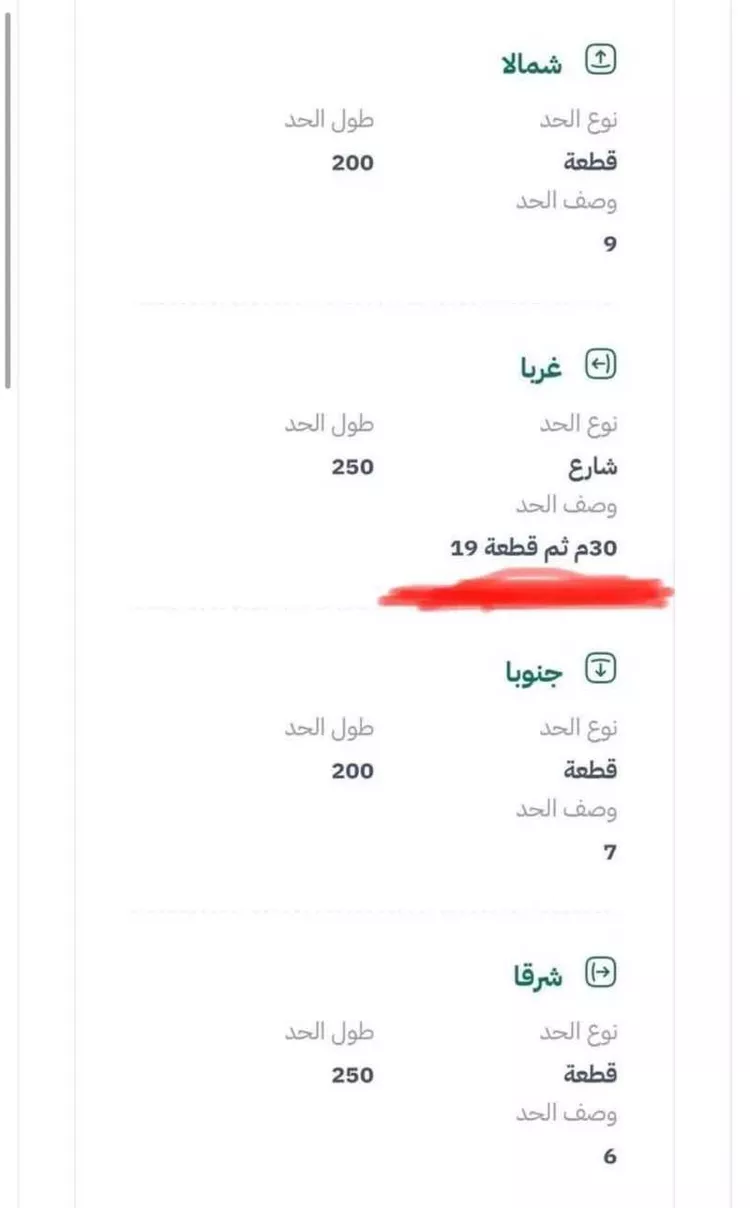The width and height of the screenshot is (750, 1208).
Task: Click the upward arrow icon beside شمالا
Action: (x=600, y=58)
